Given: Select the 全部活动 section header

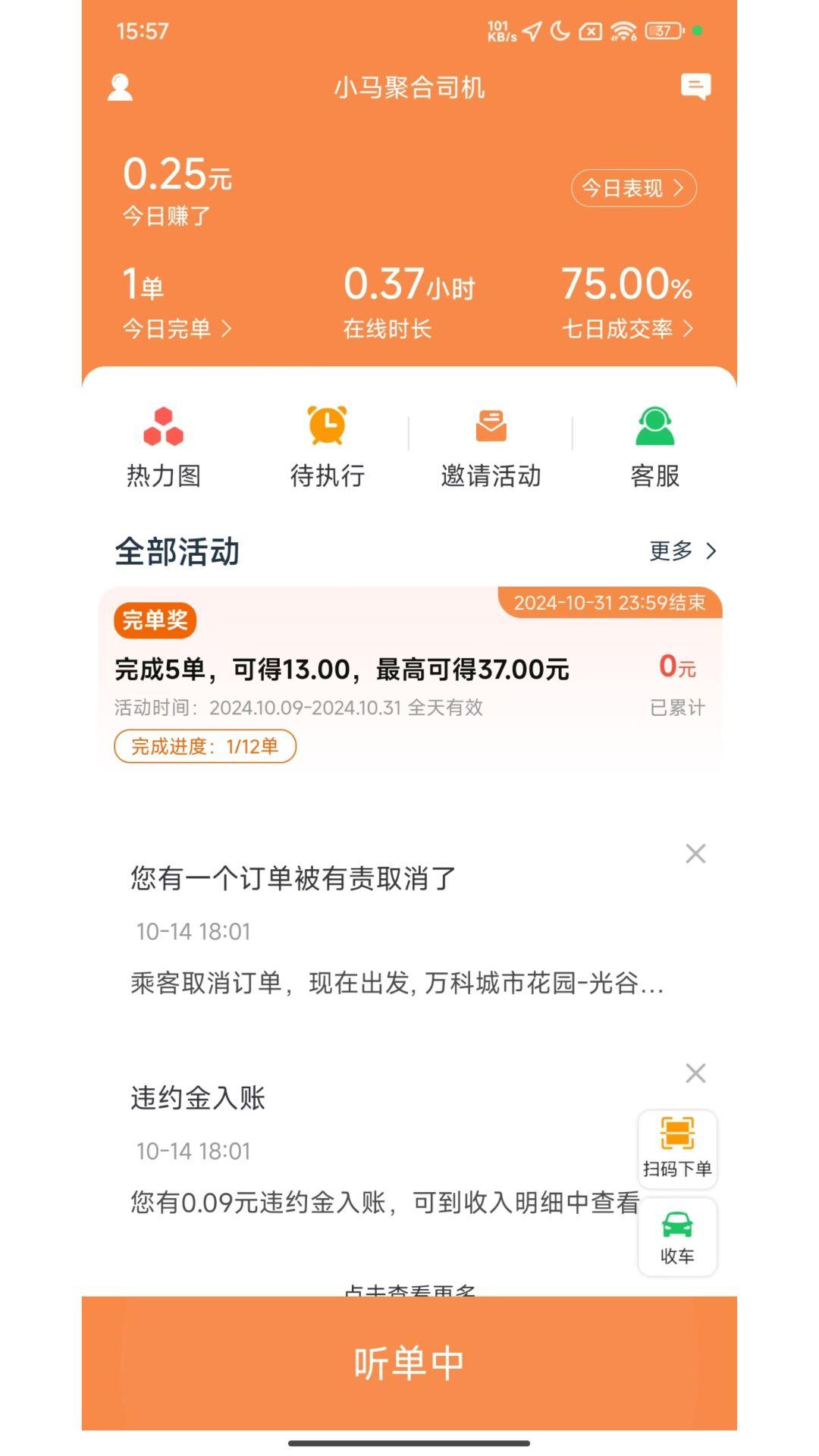Looking at the screenshot, I should 177,551.
